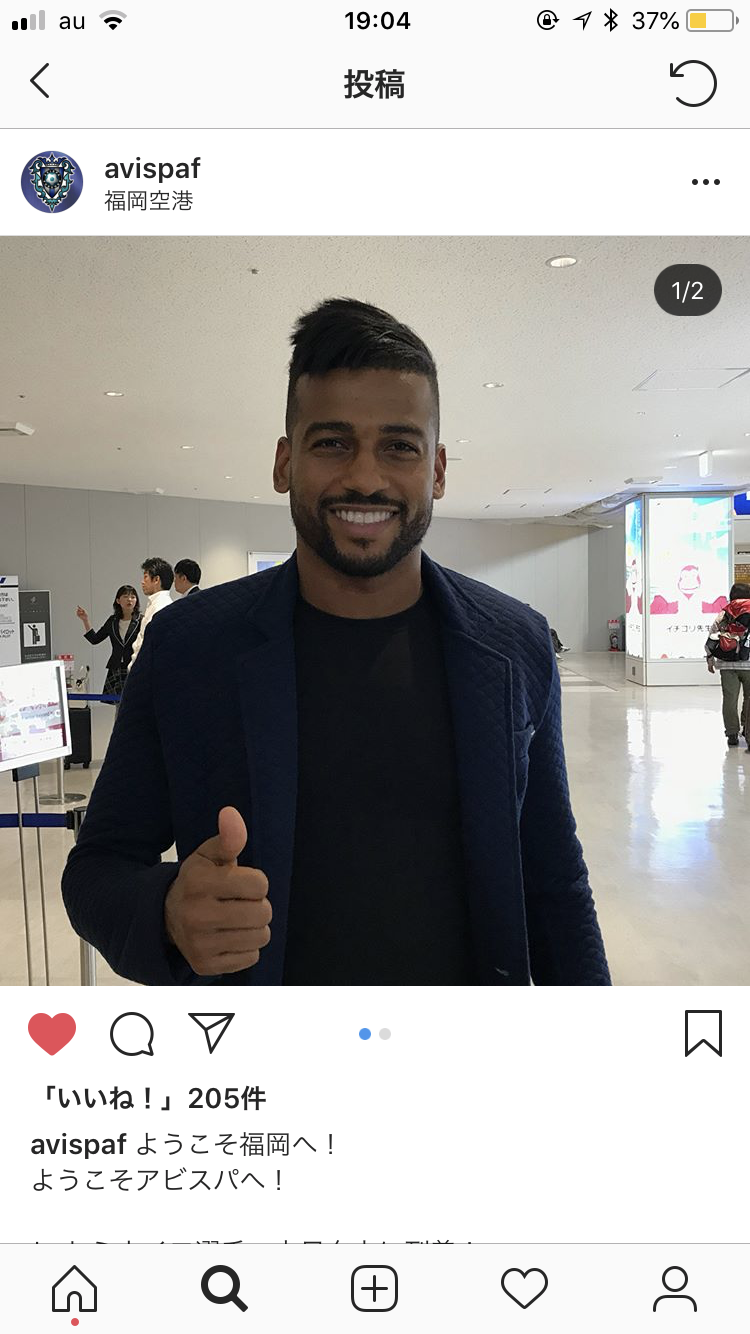Image resolution: width=750 pixels, height=1334 pixels.
Task: Switch to the Search tab
Action: coord(224,1288)
